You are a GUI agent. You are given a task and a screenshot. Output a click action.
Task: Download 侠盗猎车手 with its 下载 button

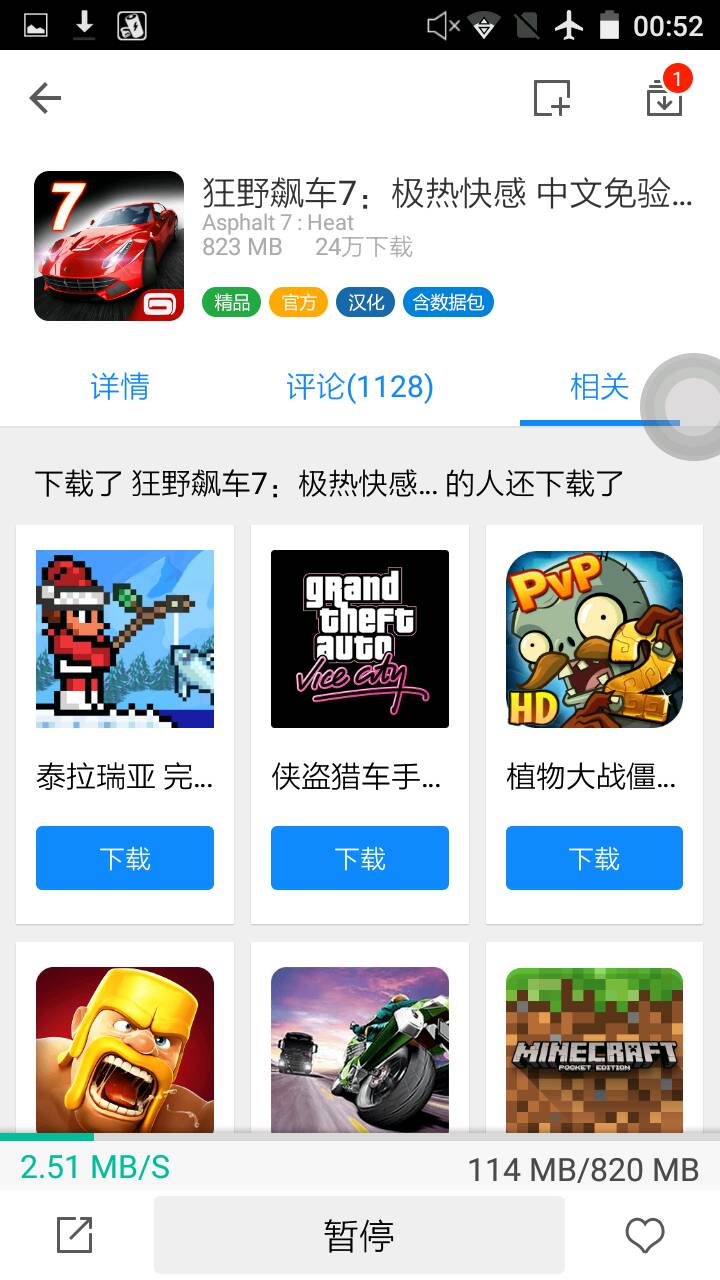pyautogui.click(x=360, y=858)
